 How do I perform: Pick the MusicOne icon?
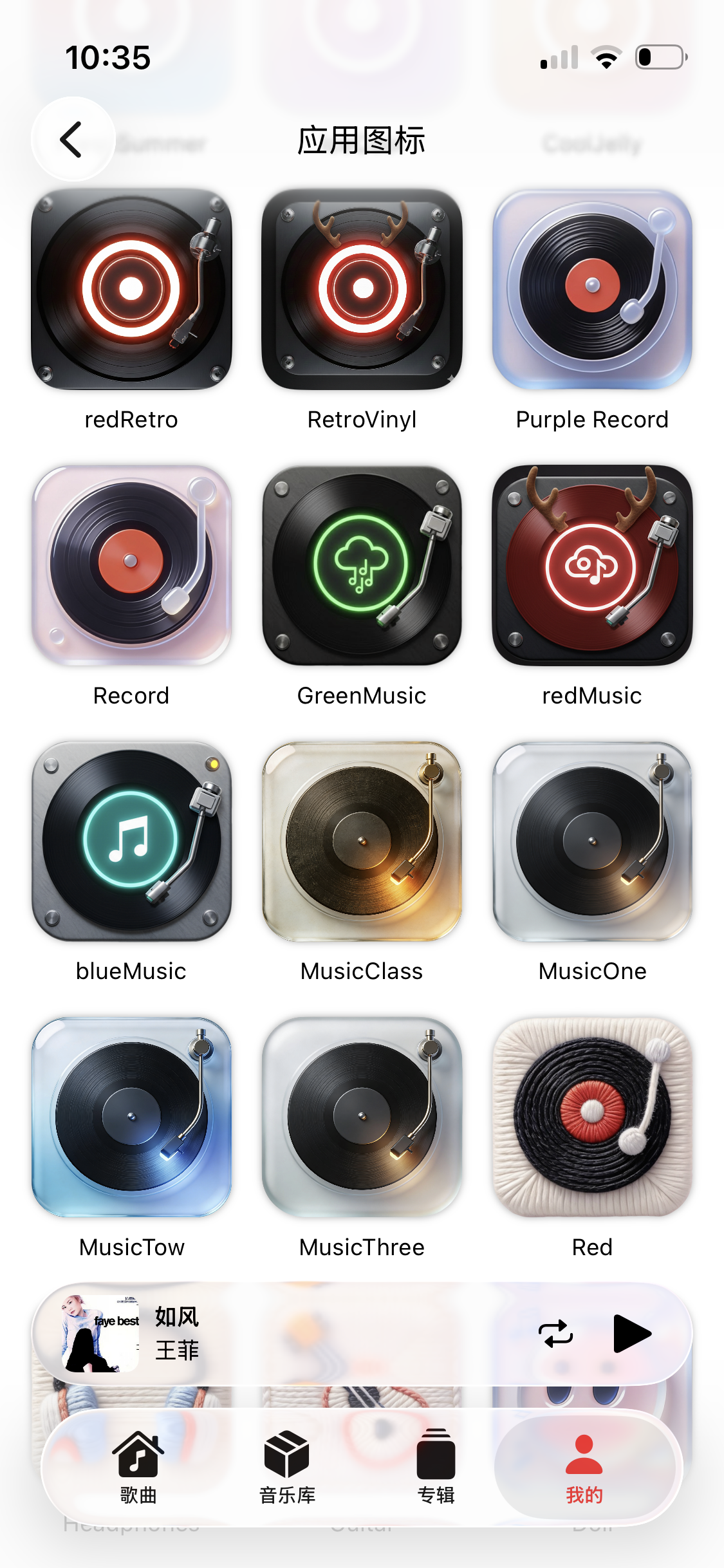tap(592, 841)
